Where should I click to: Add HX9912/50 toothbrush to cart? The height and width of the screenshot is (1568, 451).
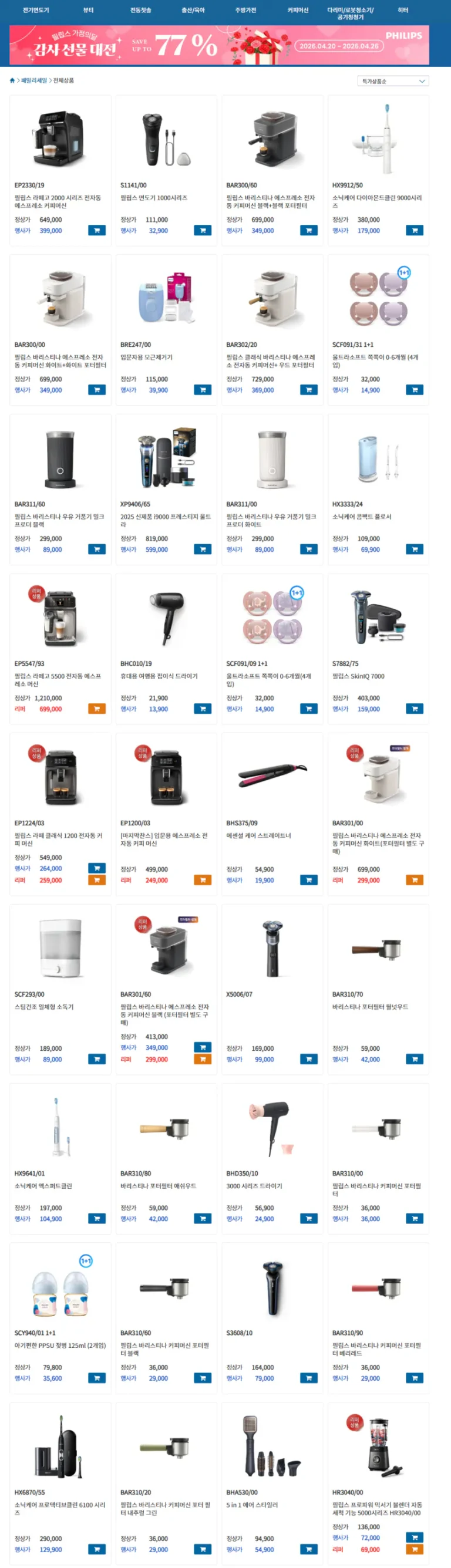click(415, 230)
